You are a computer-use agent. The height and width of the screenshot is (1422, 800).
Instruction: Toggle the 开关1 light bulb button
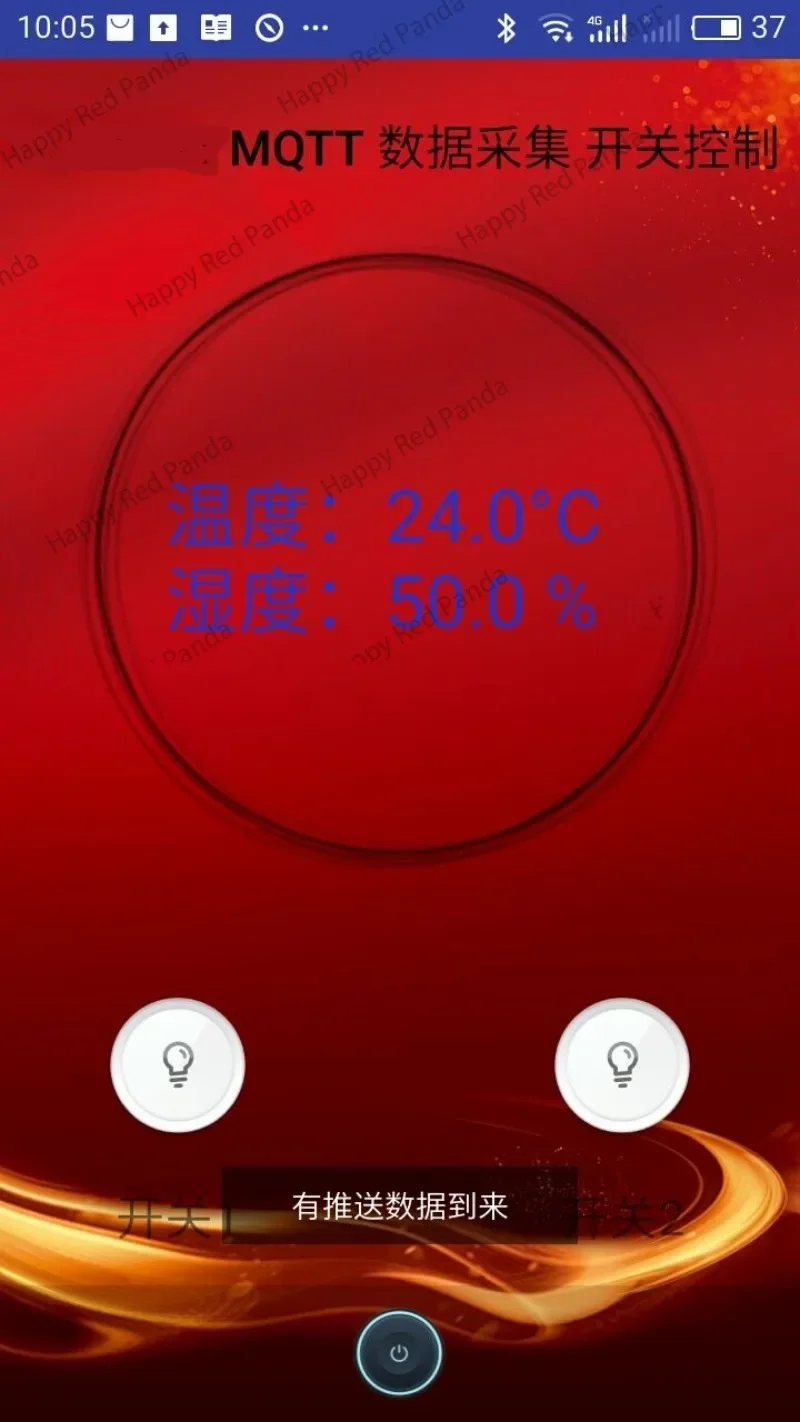178,1065
